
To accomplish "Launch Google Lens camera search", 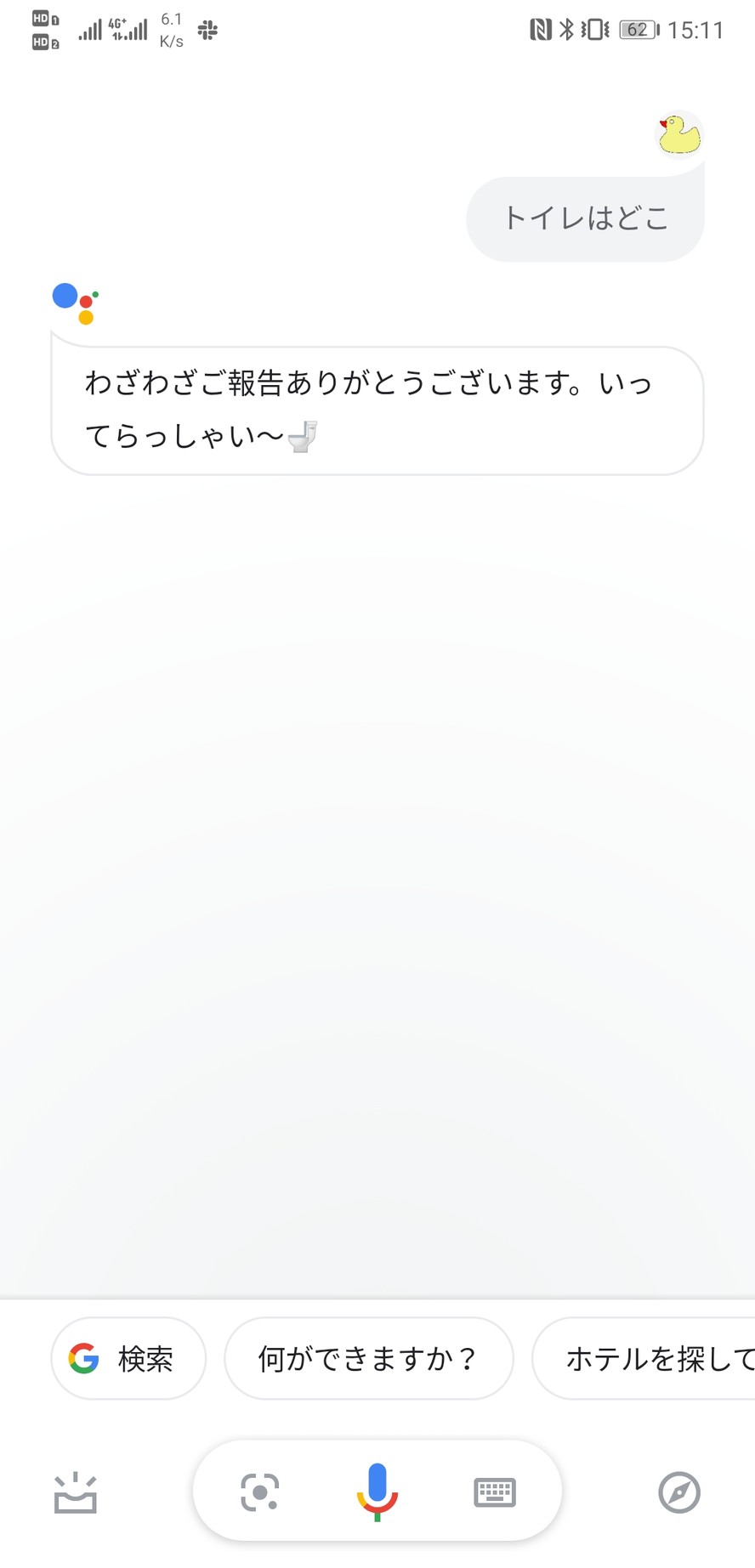I will point(260,1492).
